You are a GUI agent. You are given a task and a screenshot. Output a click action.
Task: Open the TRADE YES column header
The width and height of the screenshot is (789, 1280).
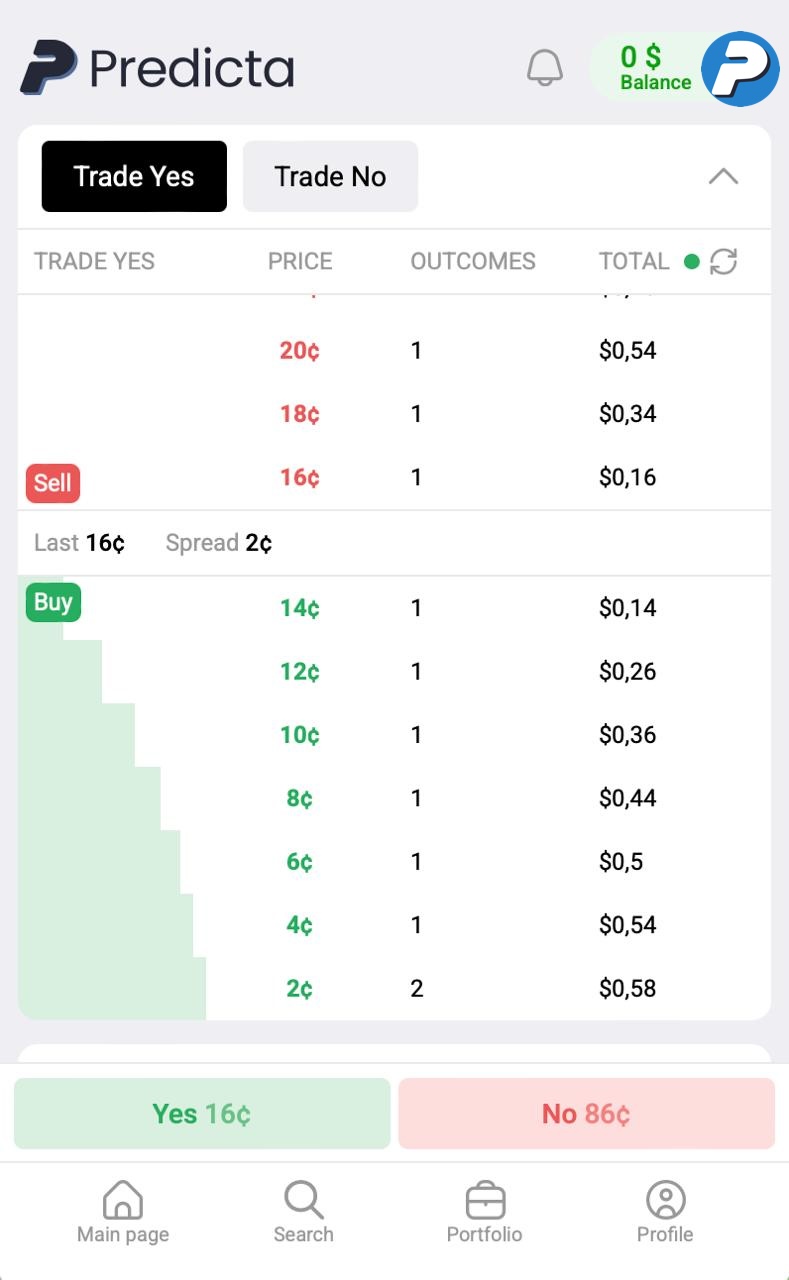pyautogui.click(x=94, y=261)
